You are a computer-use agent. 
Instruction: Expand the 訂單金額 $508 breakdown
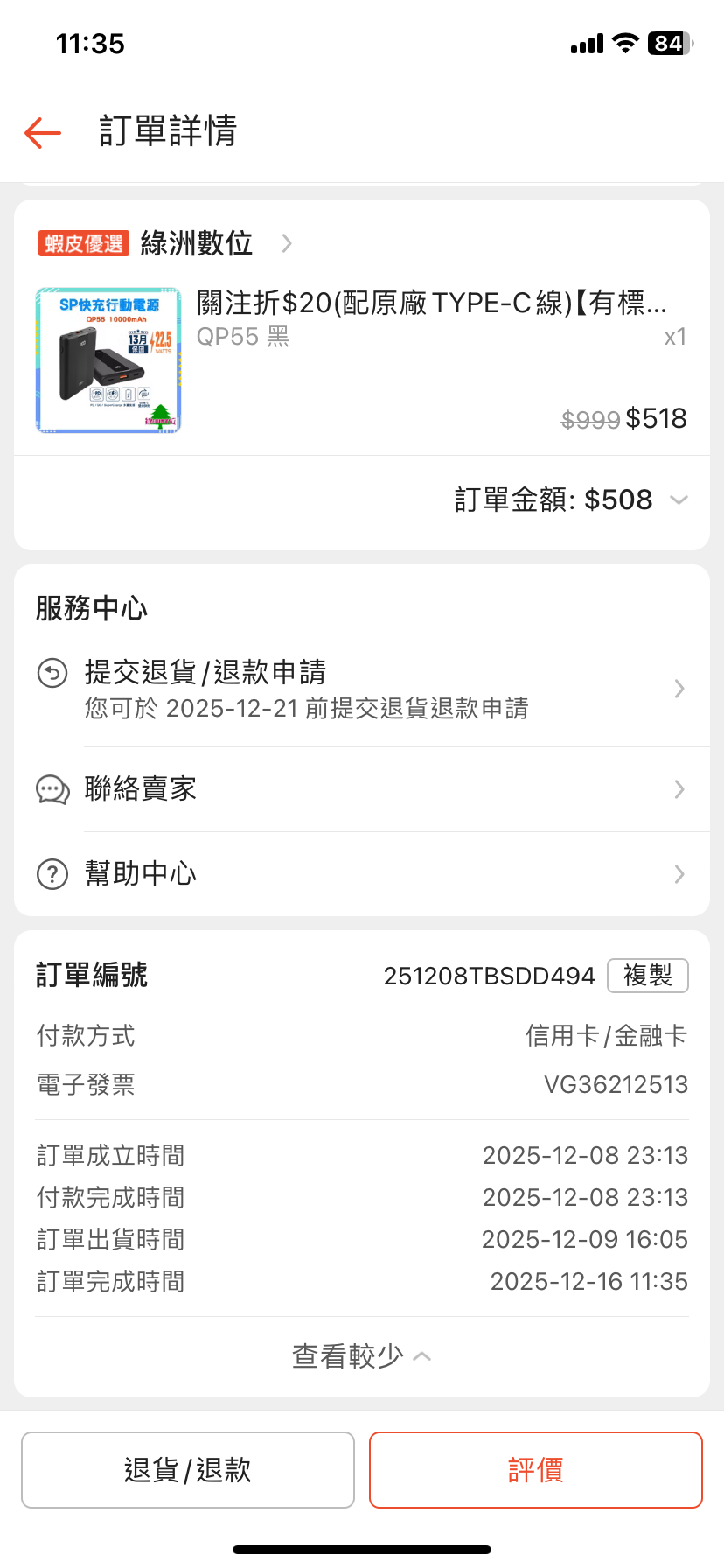(x=570, y=500)
